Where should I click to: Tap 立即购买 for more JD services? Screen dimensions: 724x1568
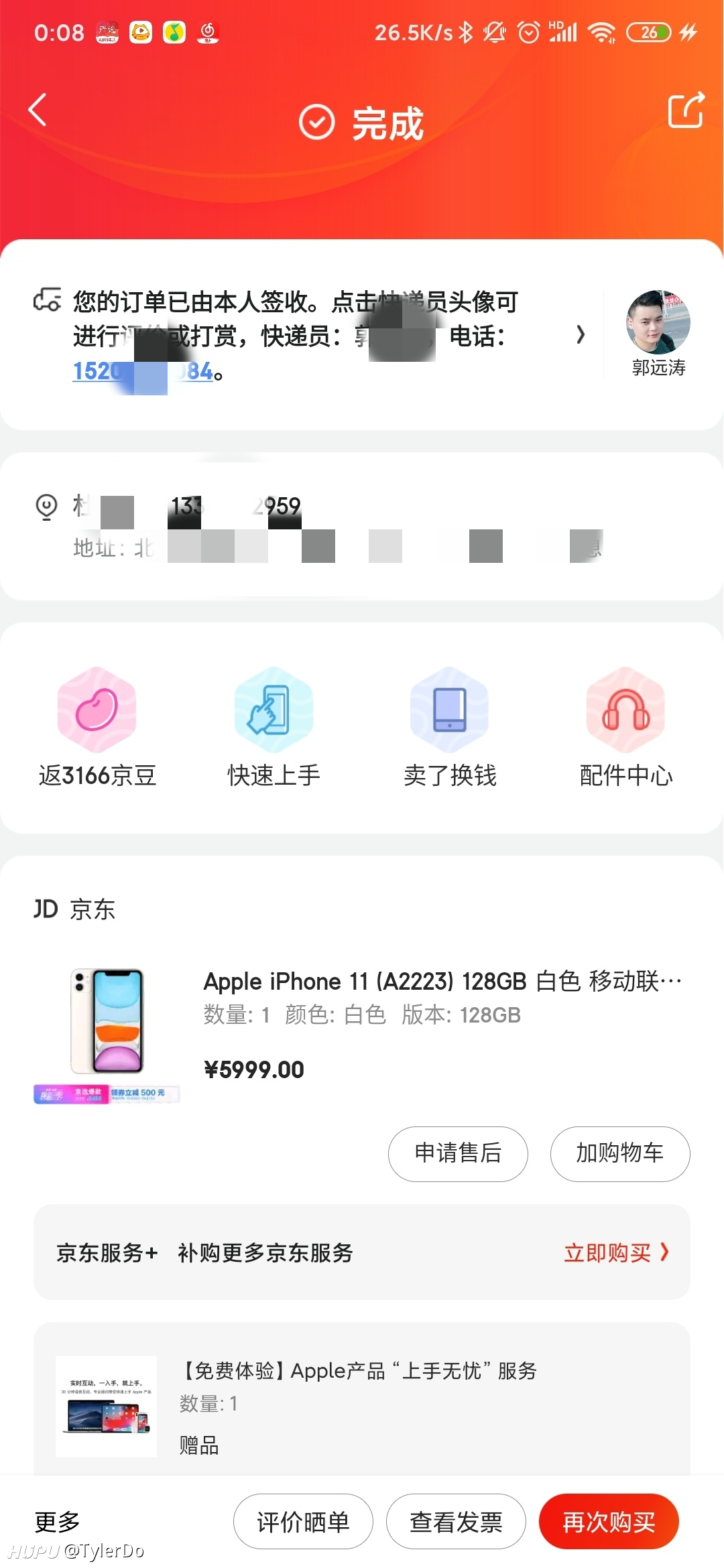(617, 1252)
